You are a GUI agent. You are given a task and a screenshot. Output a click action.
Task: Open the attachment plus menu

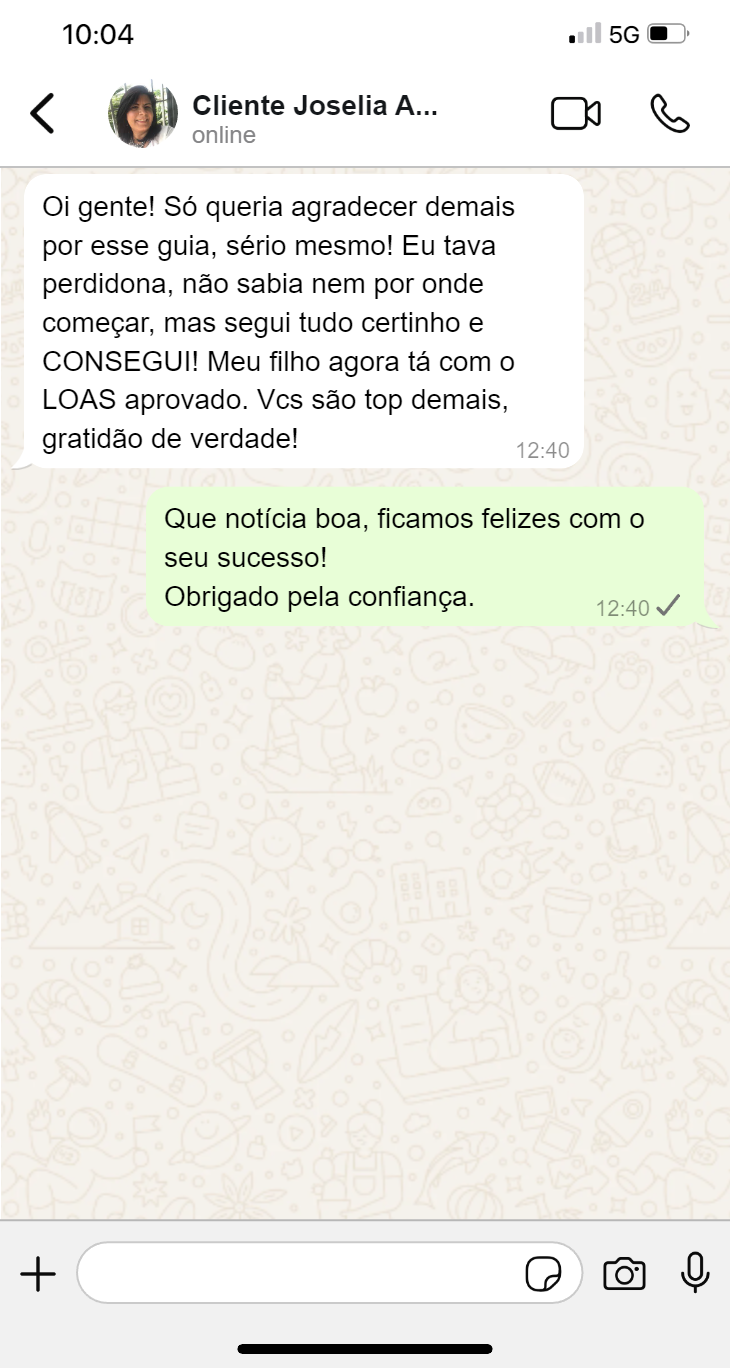38,1274
